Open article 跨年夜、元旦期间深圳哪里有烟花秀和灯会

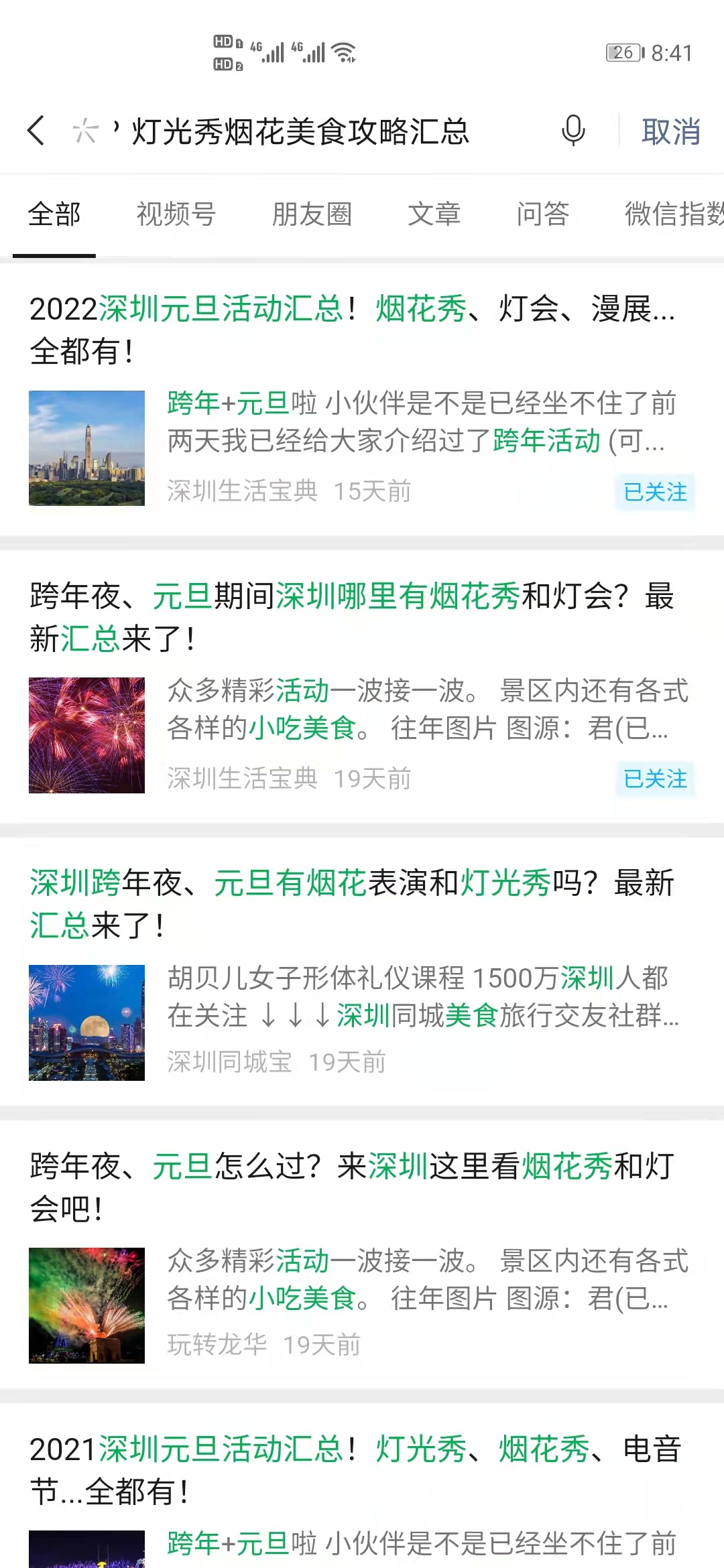tap(352, 616)
